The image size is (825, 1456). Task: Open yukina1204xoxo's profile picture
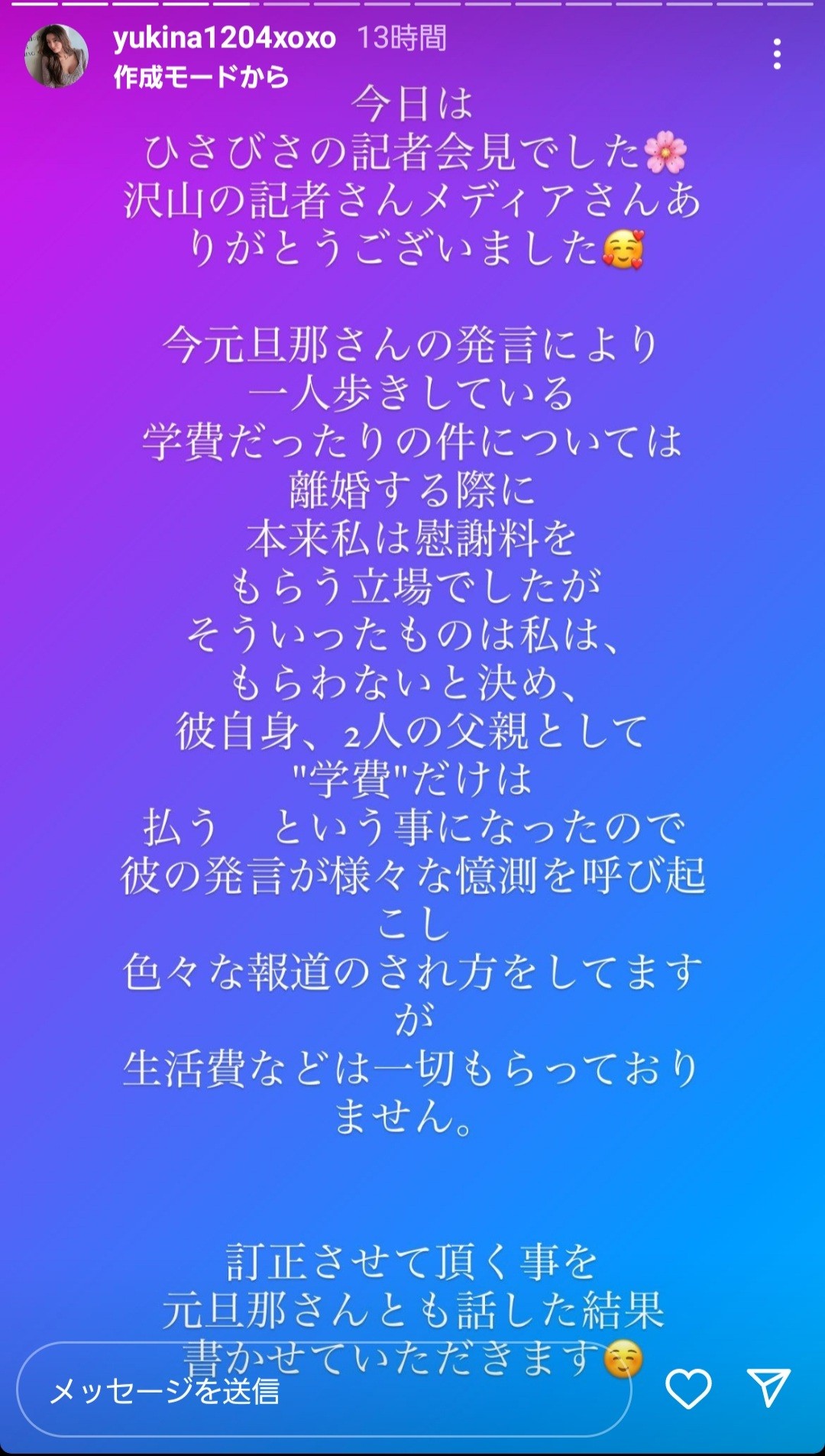tap(57, 56)
